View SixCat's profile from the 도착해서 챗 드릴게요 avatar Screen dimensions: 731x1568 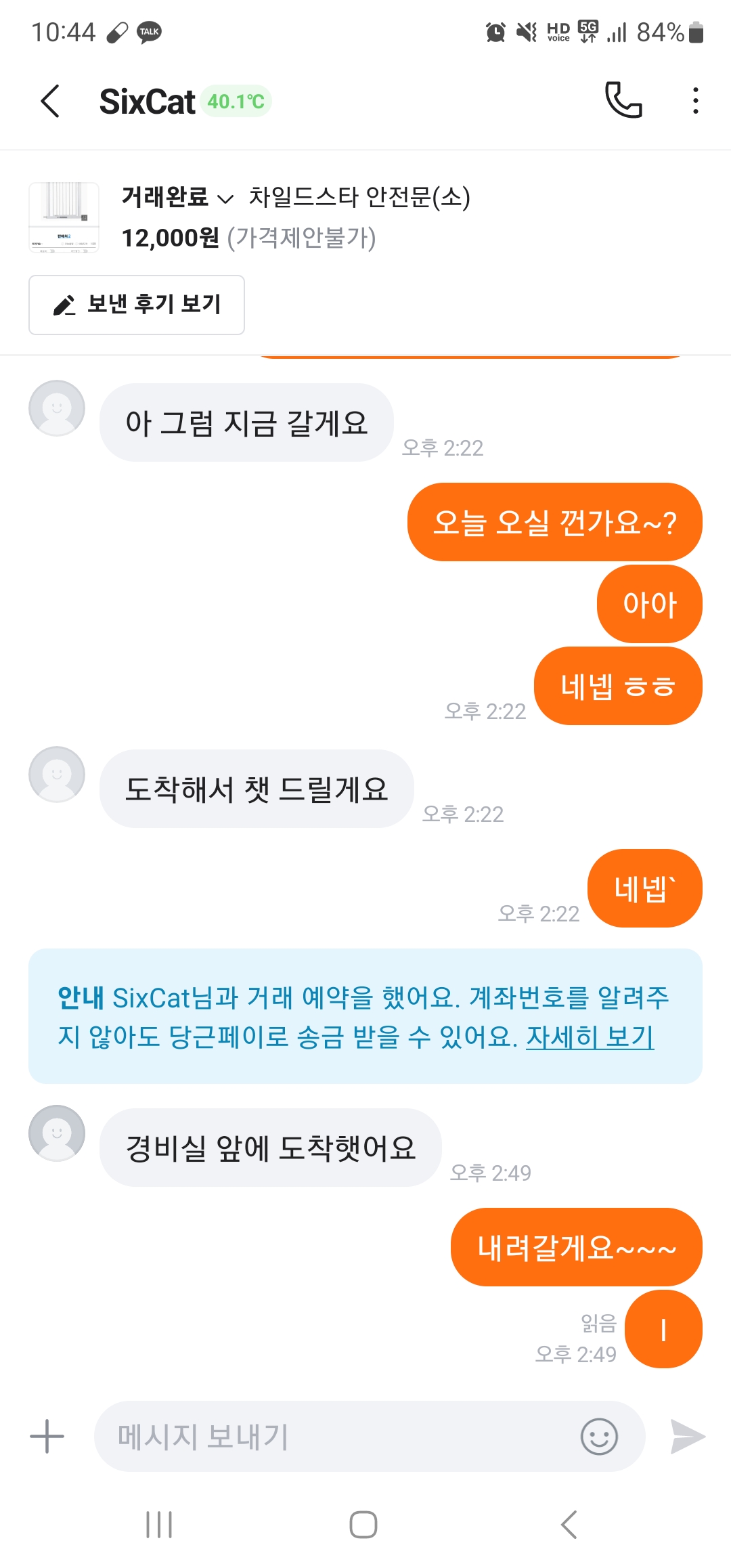[57, 775]
